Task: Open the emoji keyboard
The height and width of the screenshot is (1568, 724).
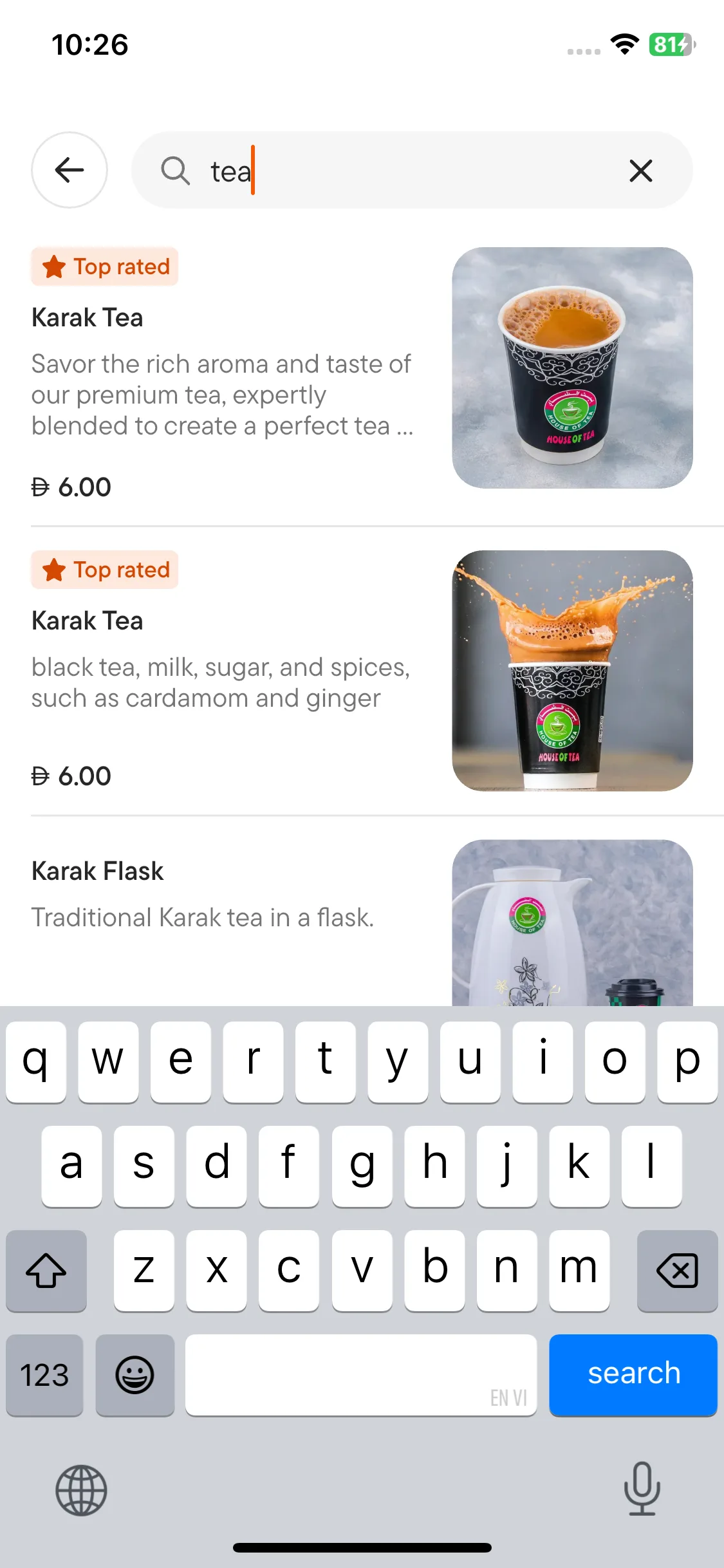Action: pos(135,1374)
